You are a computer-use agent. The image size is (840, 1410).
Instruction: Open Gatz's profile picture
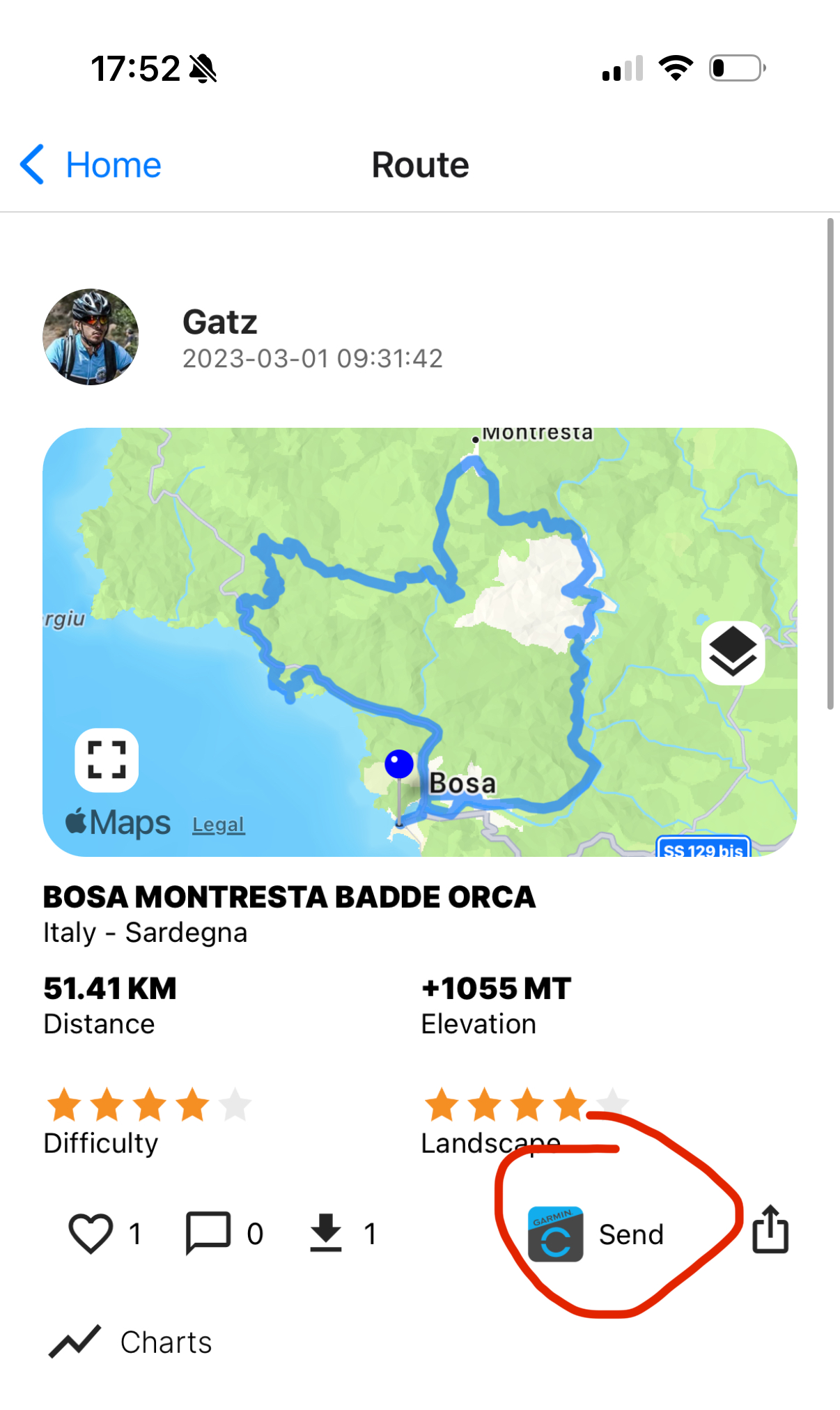tap(91, 337)
